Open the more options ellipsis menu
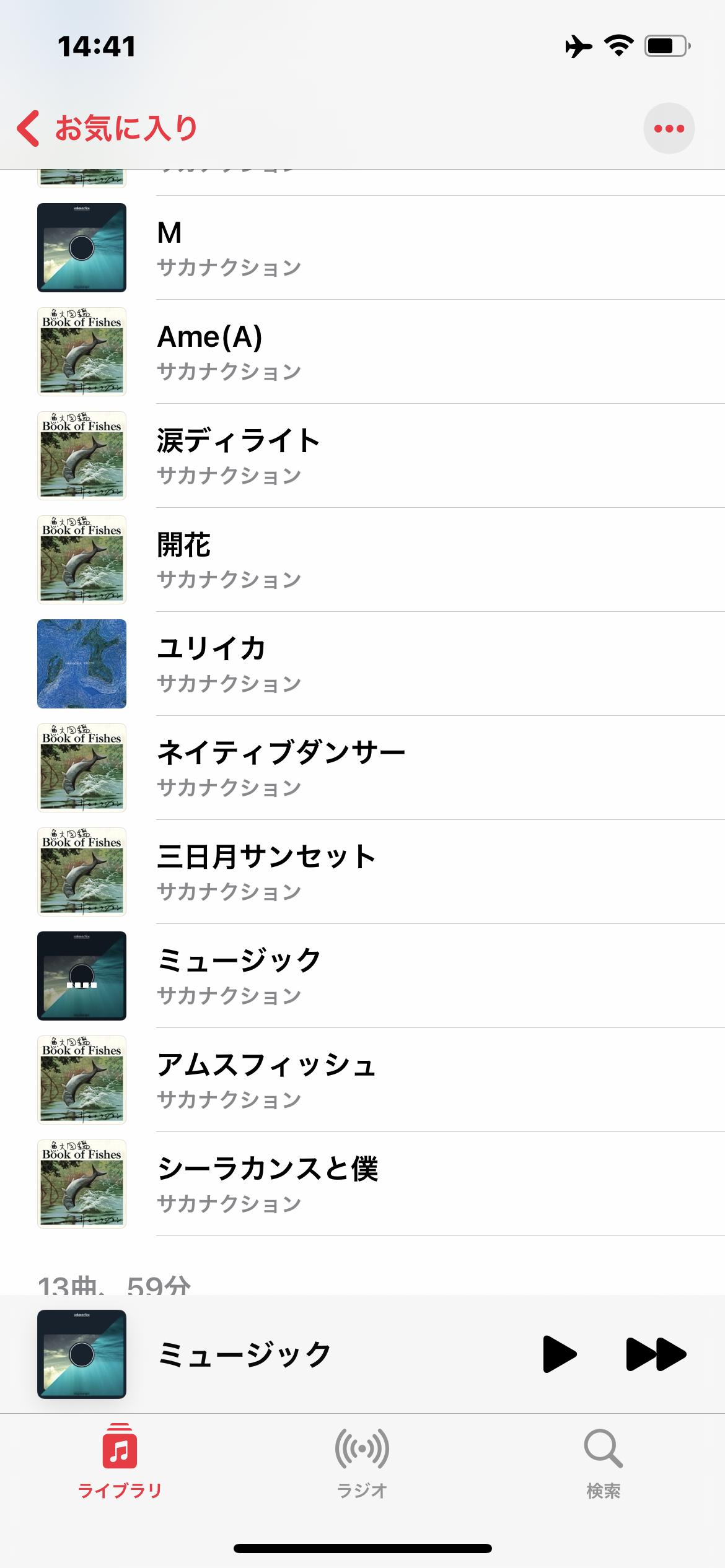The width and height of the screenshot is (725, 1568). tap(667, 128)
